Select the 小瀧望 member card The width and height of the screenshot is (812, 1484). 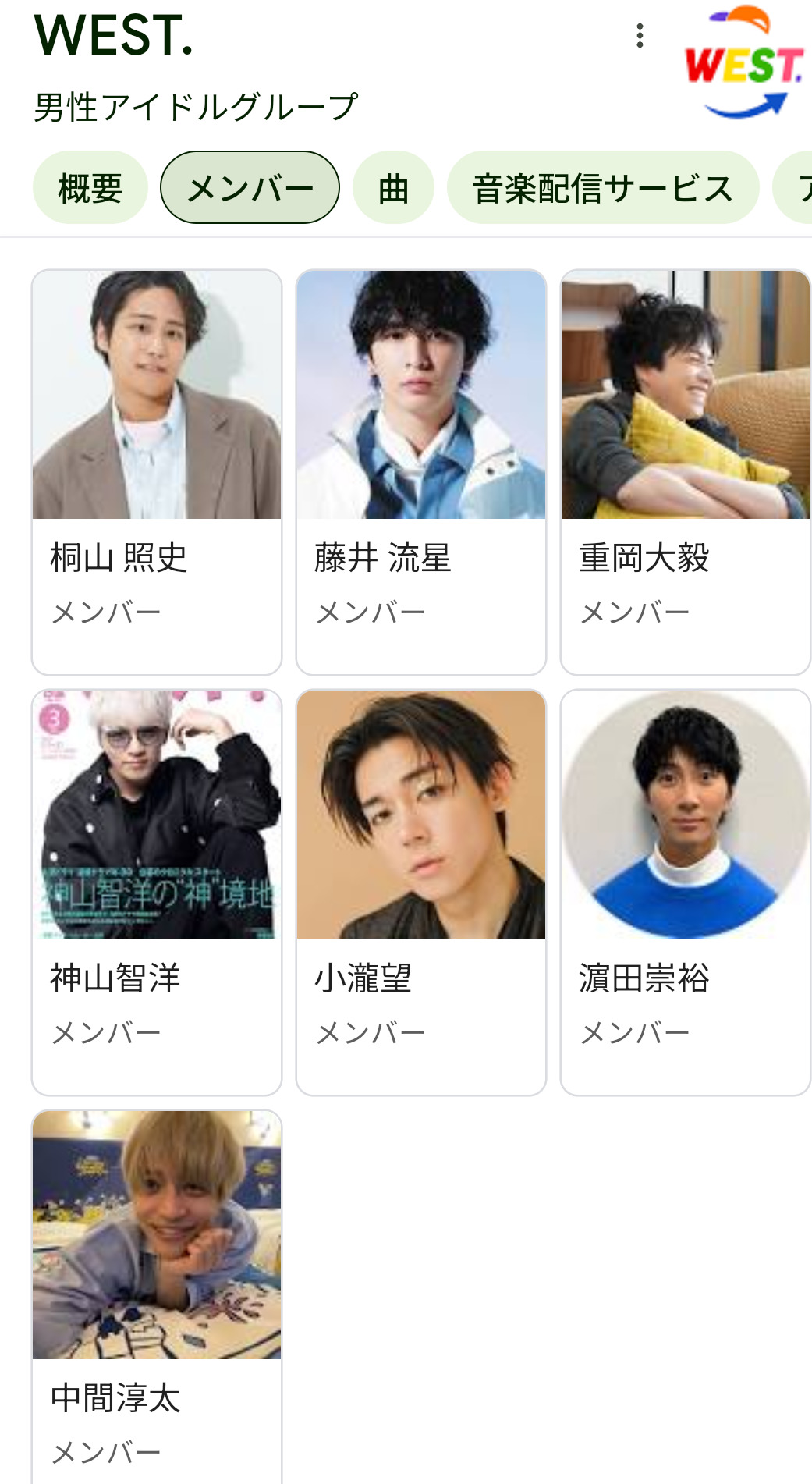coord(421,892)
